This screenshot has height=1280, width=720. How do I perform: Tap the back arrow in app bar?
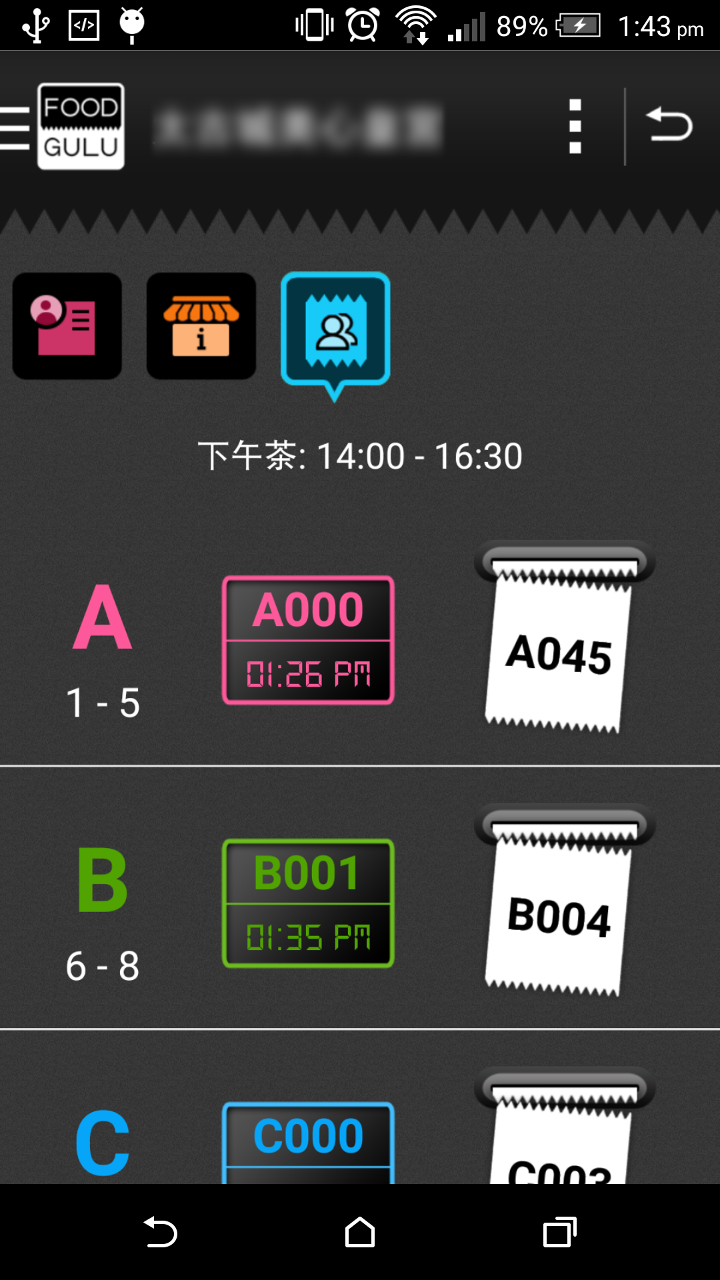[x=669, y=126]
